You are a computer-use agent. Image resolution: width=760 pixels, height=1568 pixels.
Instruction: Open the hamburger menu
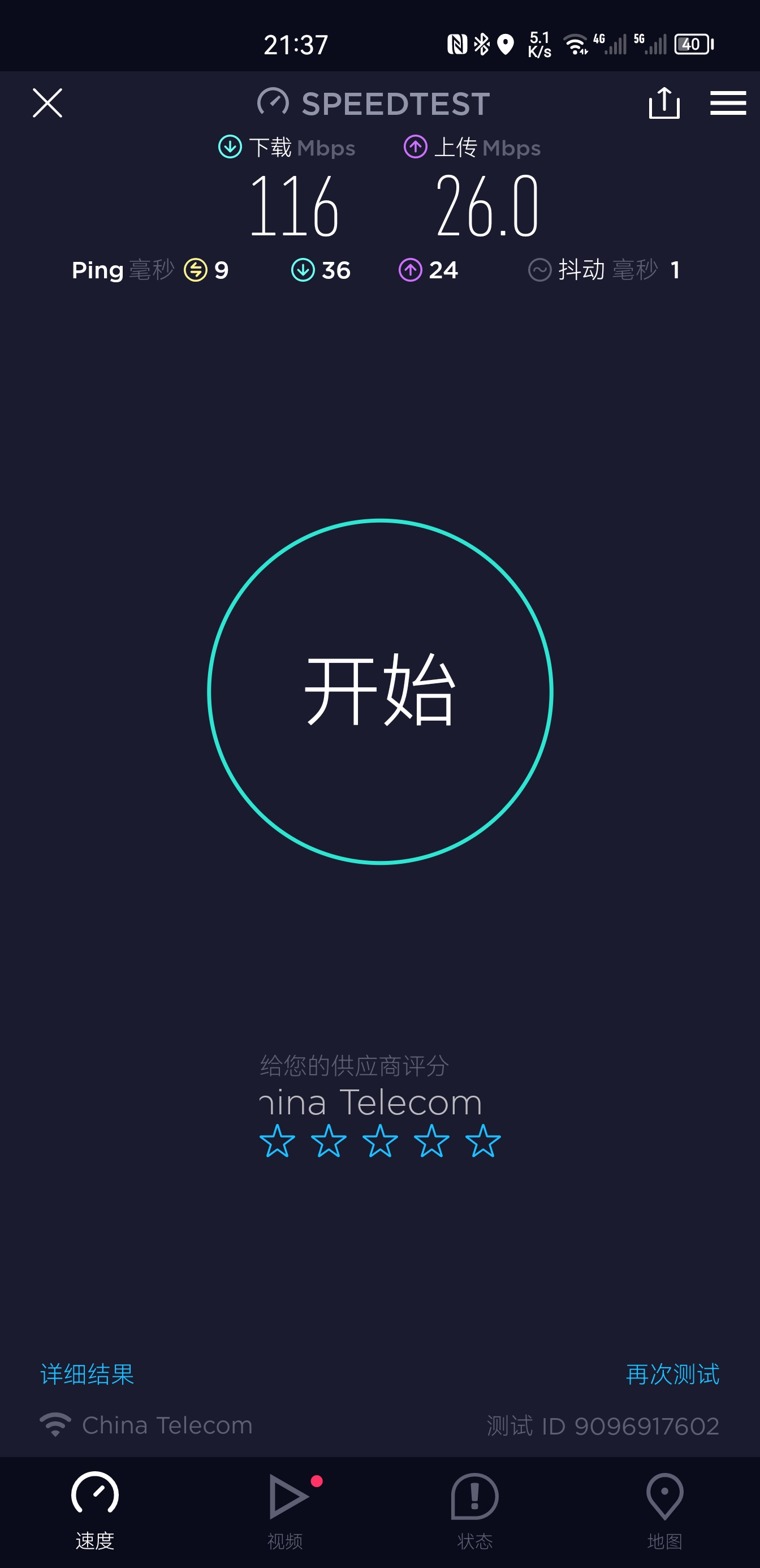[x=728, y=102]
